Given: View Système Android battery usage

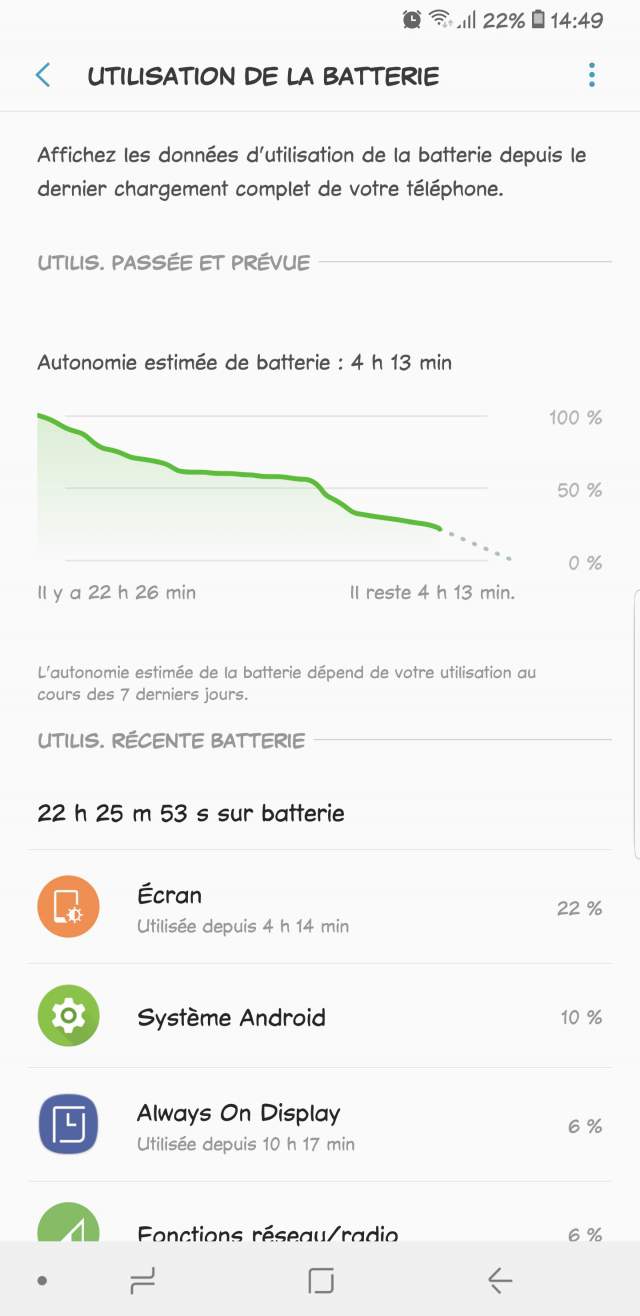Looking at the screenshot, I should click(x=320, y=1017).
